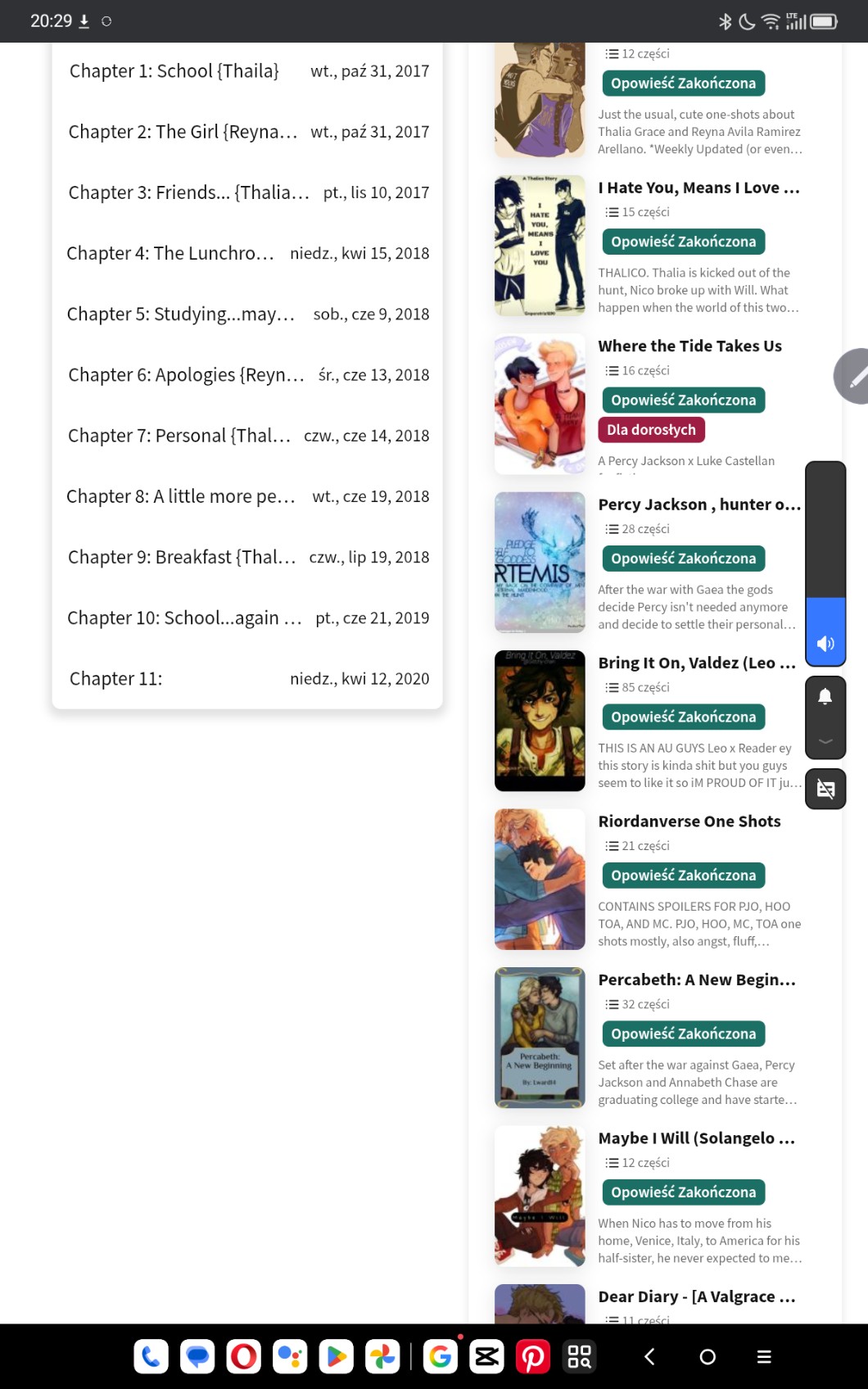This screenshot has height=1389, width=868.
Task: Open Percabeth: A New Beginning story
Action: pyautogui.click(x=696, y=980)
